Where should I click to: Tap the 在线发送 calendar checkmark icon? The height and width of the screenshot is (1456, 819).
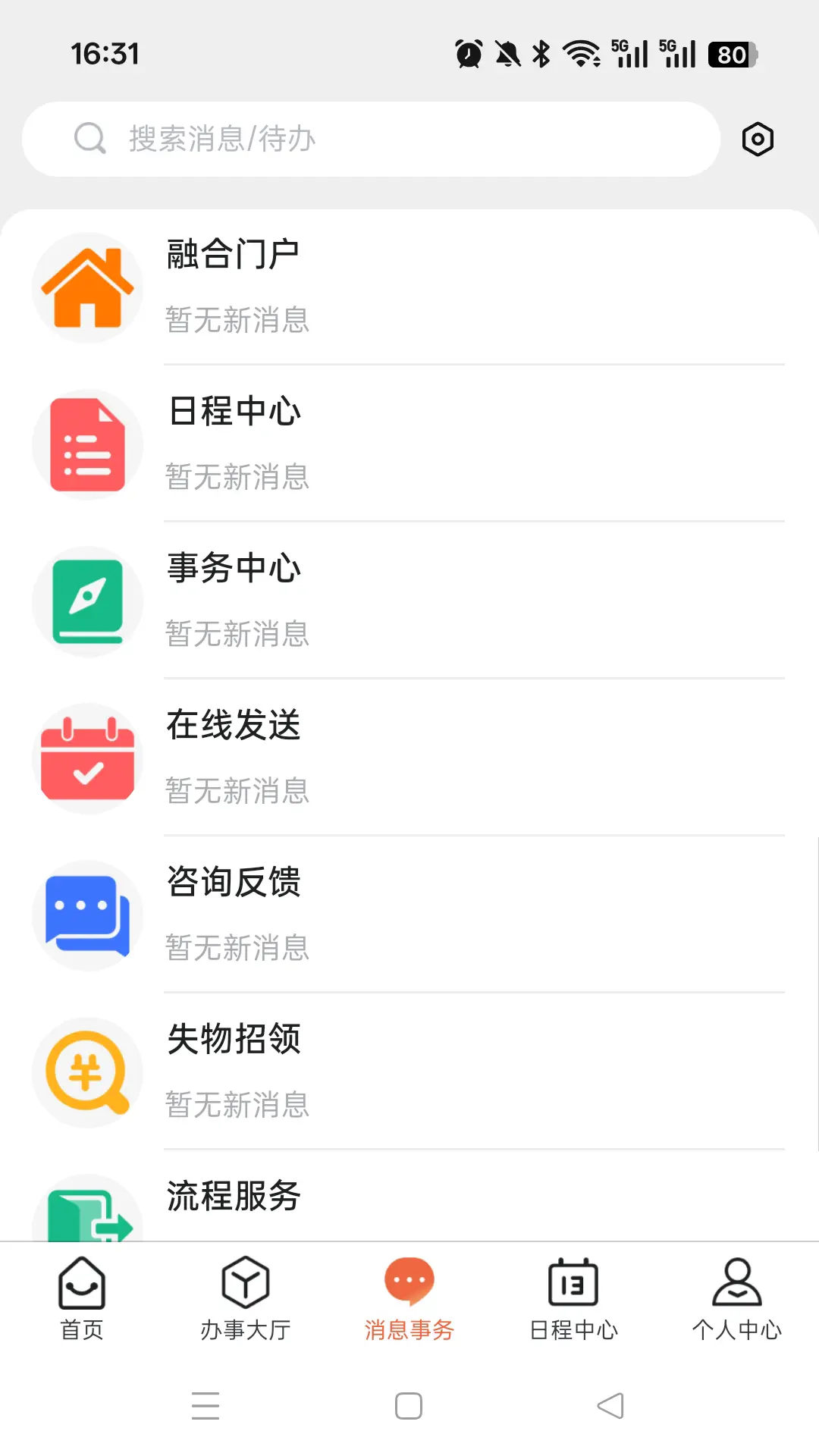tap(87, 758)
